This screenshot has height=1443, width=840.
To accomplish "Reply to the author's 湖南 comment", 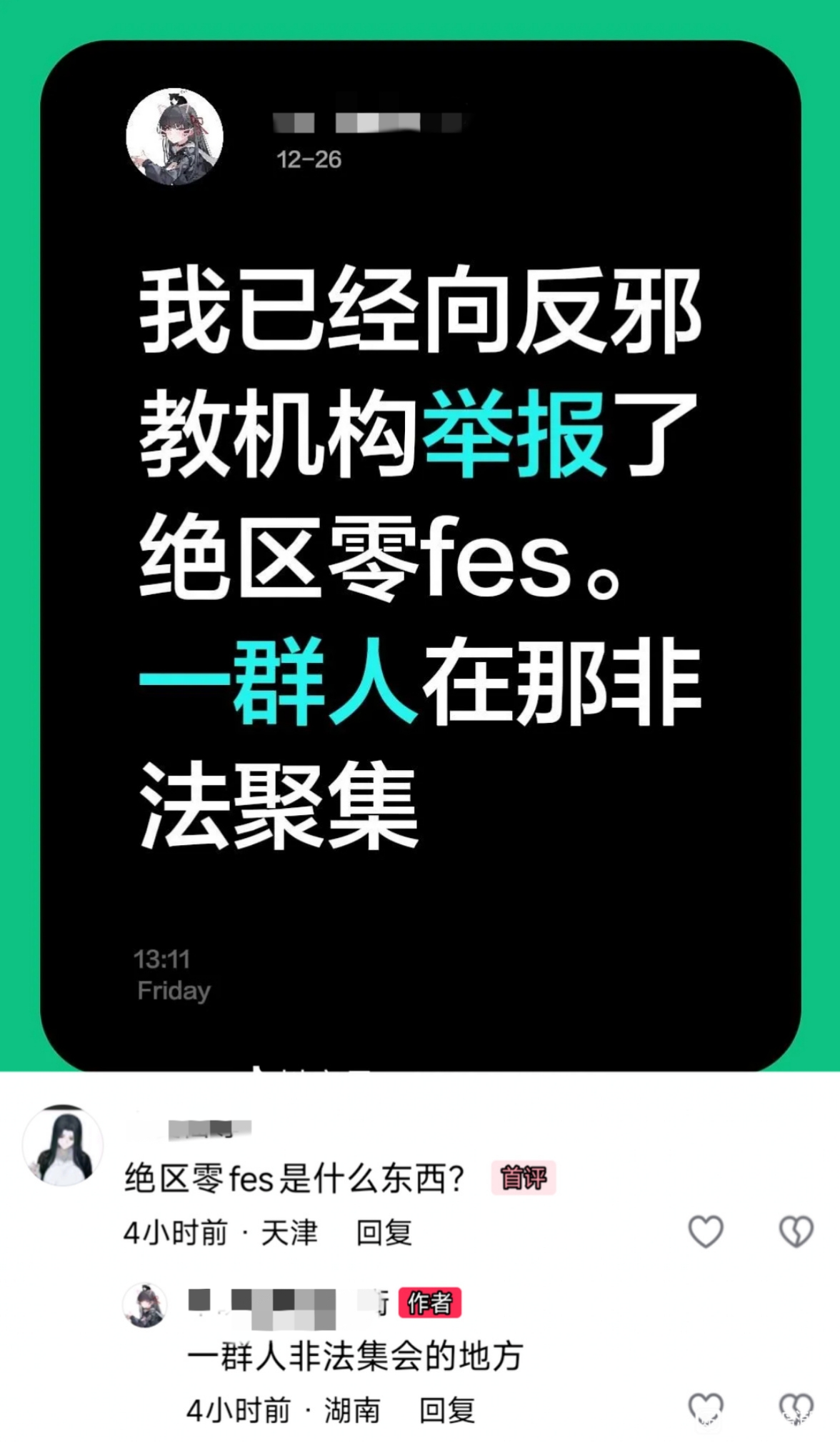I will click(x=446, y=1410).
